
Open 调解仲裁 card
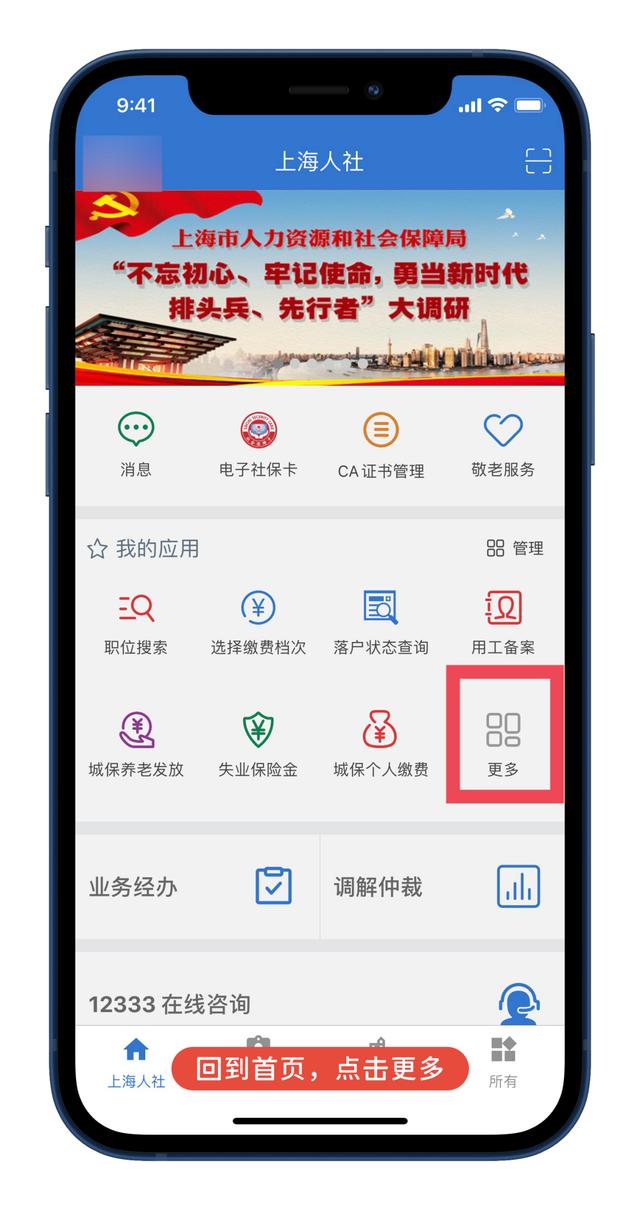[x=442, y=887]
